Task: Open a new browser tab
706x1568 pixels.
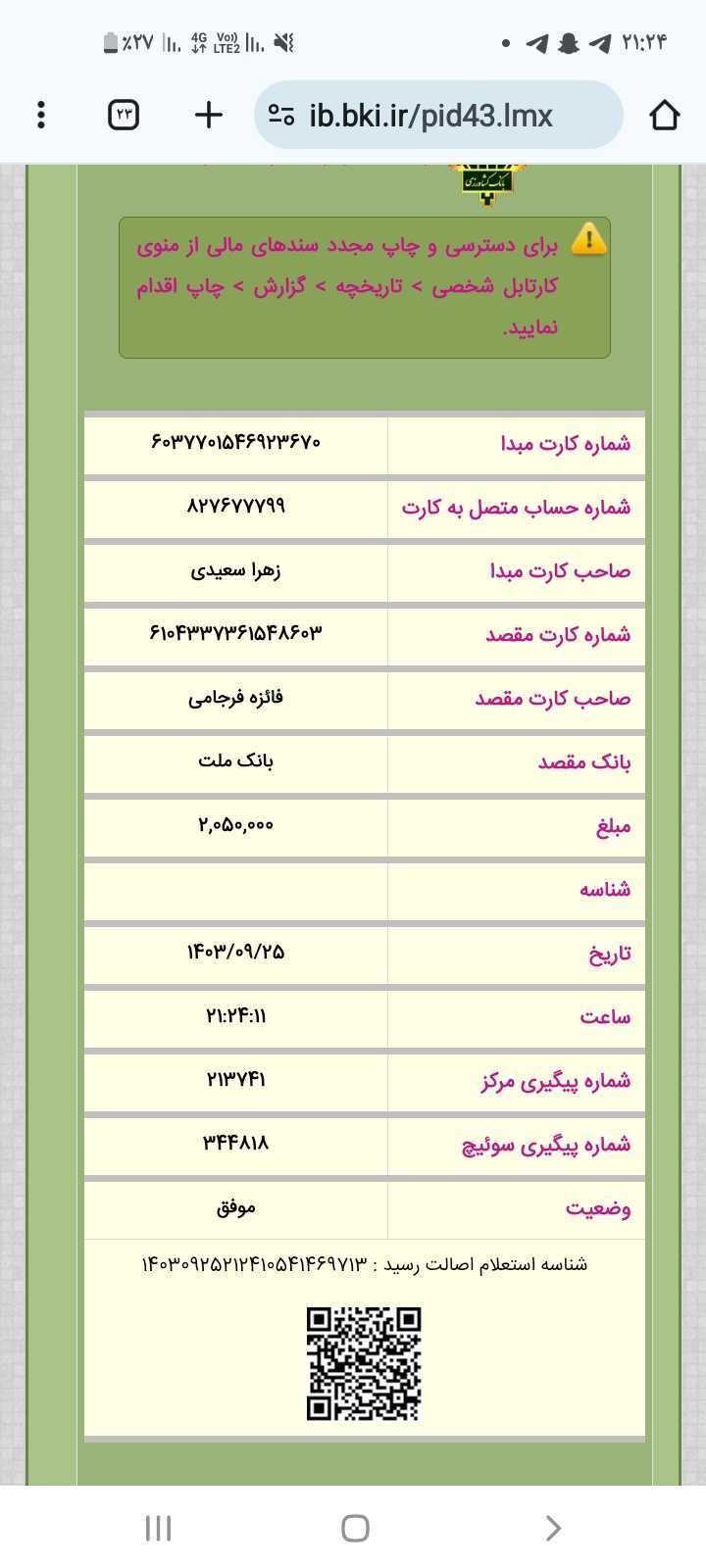Action: [209, 116]
